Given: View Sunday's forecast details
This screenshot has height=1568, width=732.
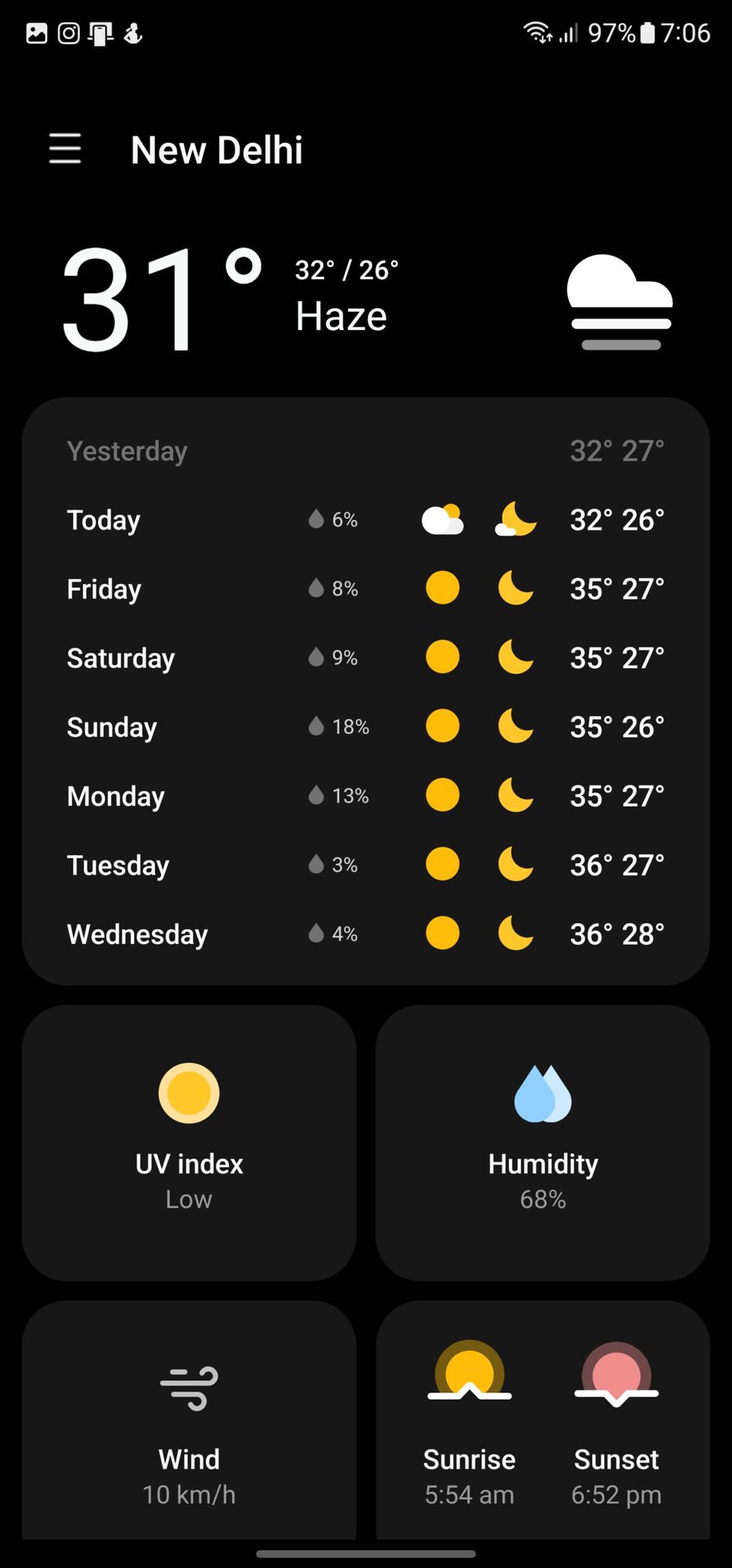Looking at the screenshot, I should click(x=365, y=727).
